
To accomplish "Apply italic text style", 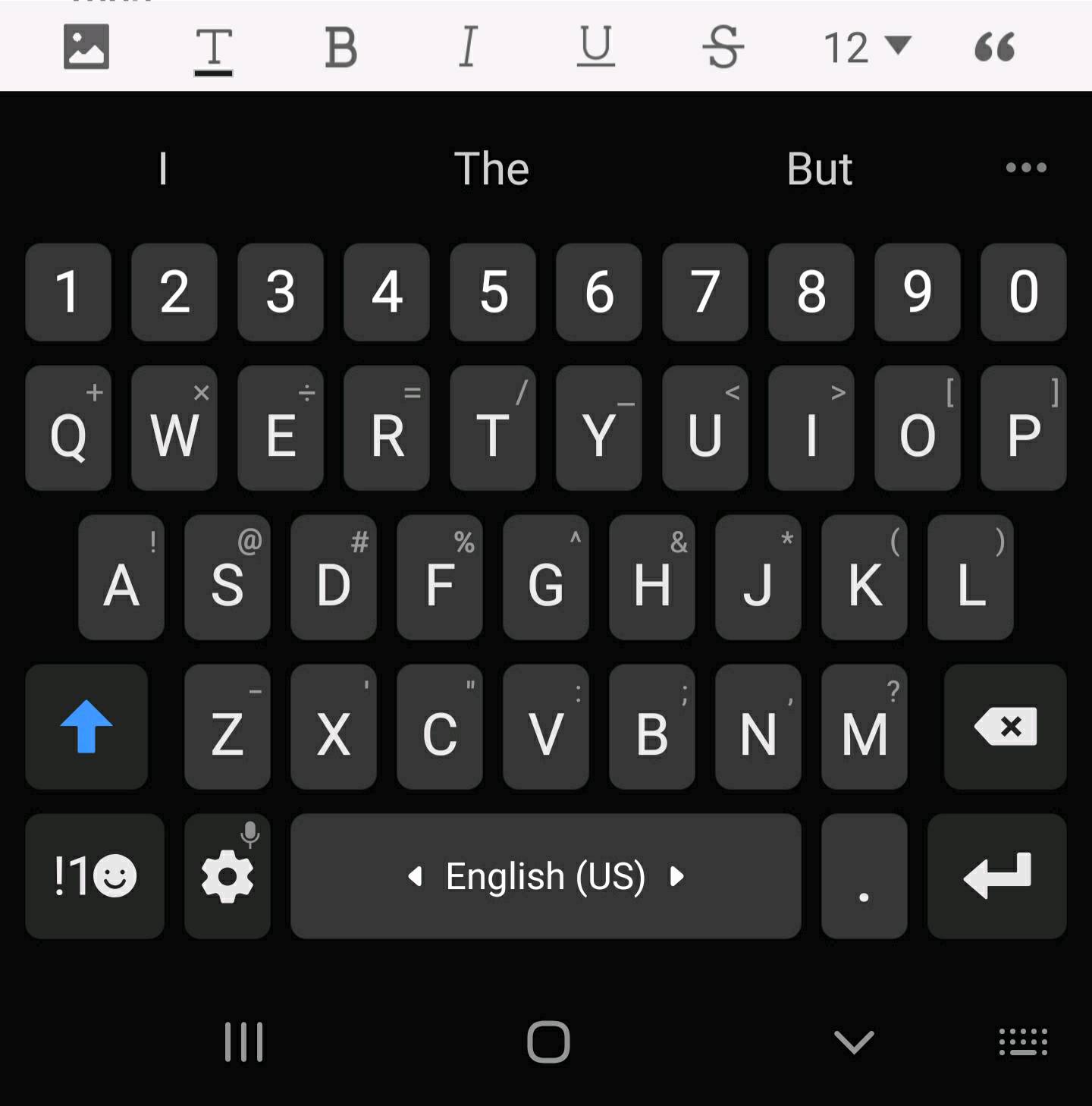I will pos(469,48).
